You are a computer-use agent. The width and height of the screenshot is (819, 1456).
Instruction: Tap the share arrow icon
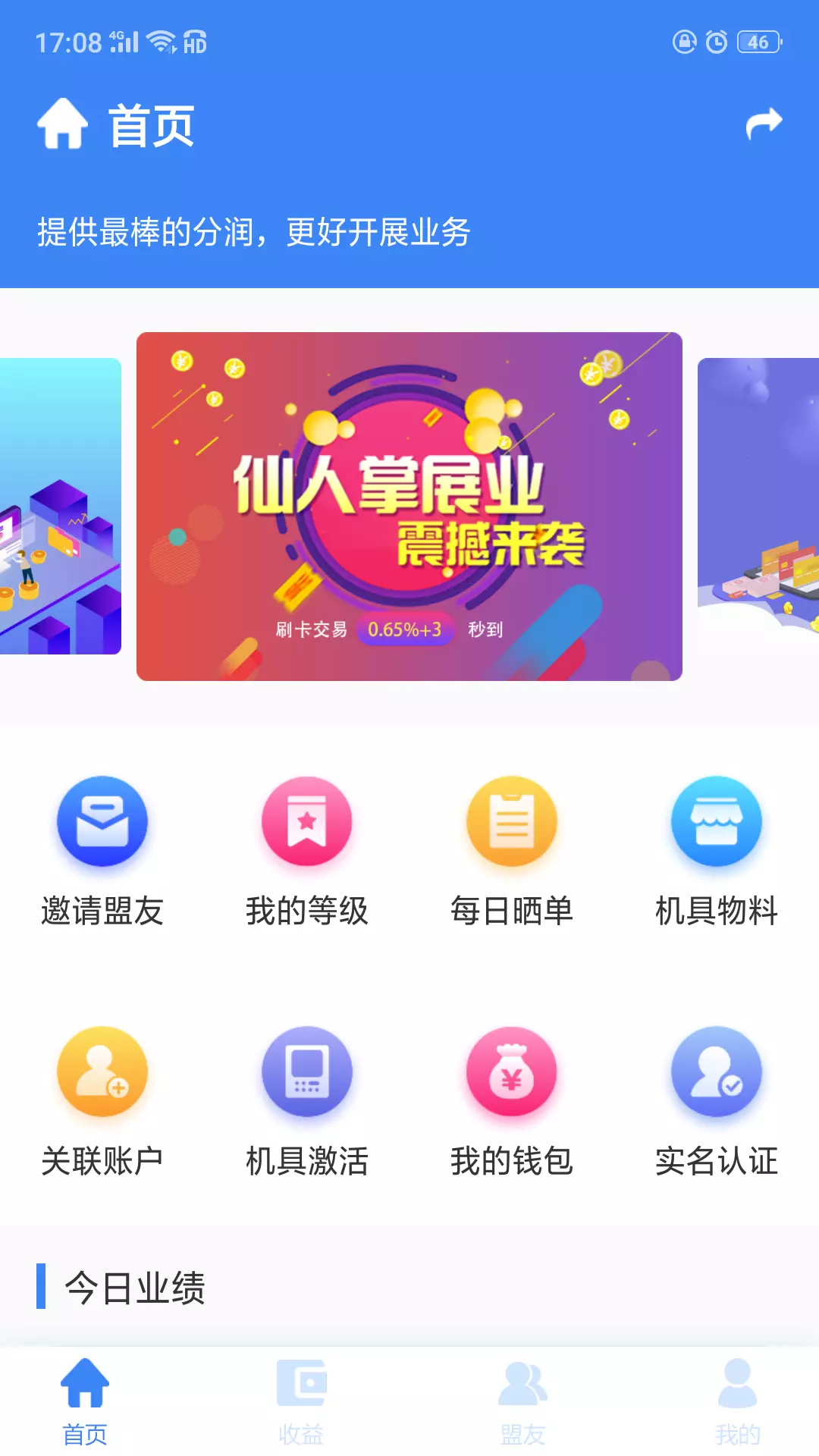764,124
